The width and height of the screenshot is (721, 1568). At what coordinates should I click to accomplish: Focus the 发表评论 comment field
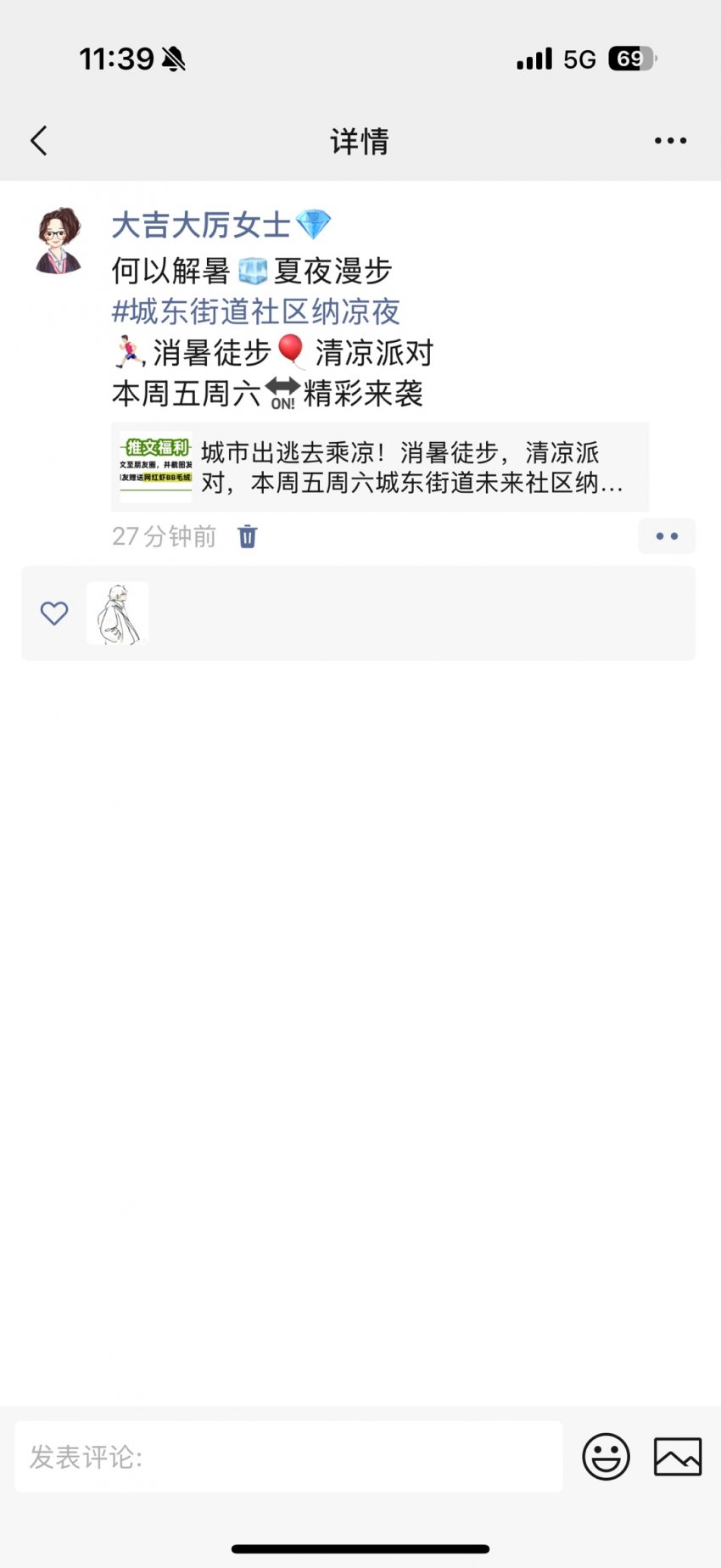coord(288,1457)
